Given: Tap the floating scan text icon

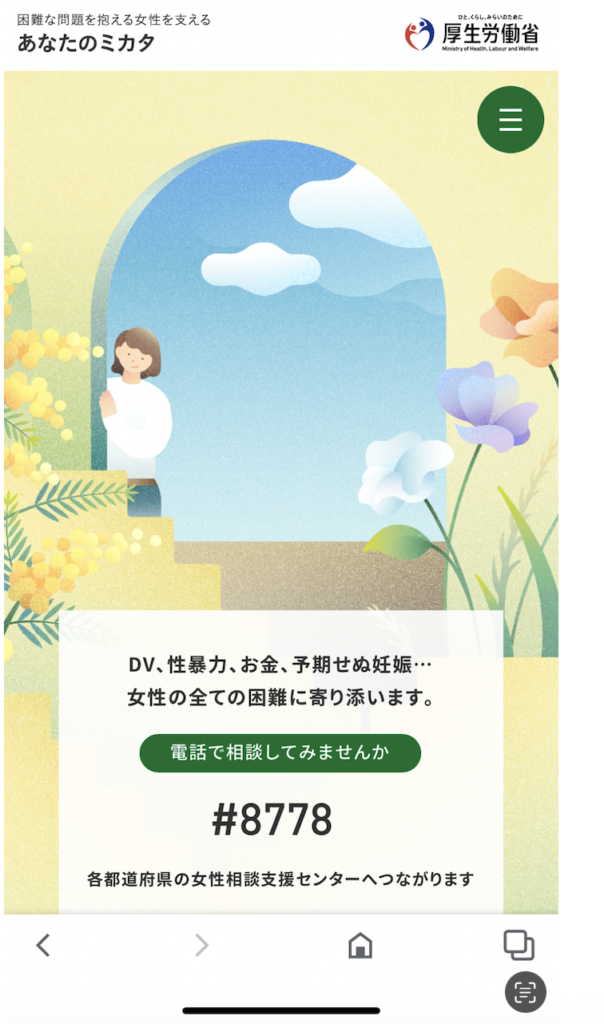Looking at the screenshot, I should pos(526,993).
